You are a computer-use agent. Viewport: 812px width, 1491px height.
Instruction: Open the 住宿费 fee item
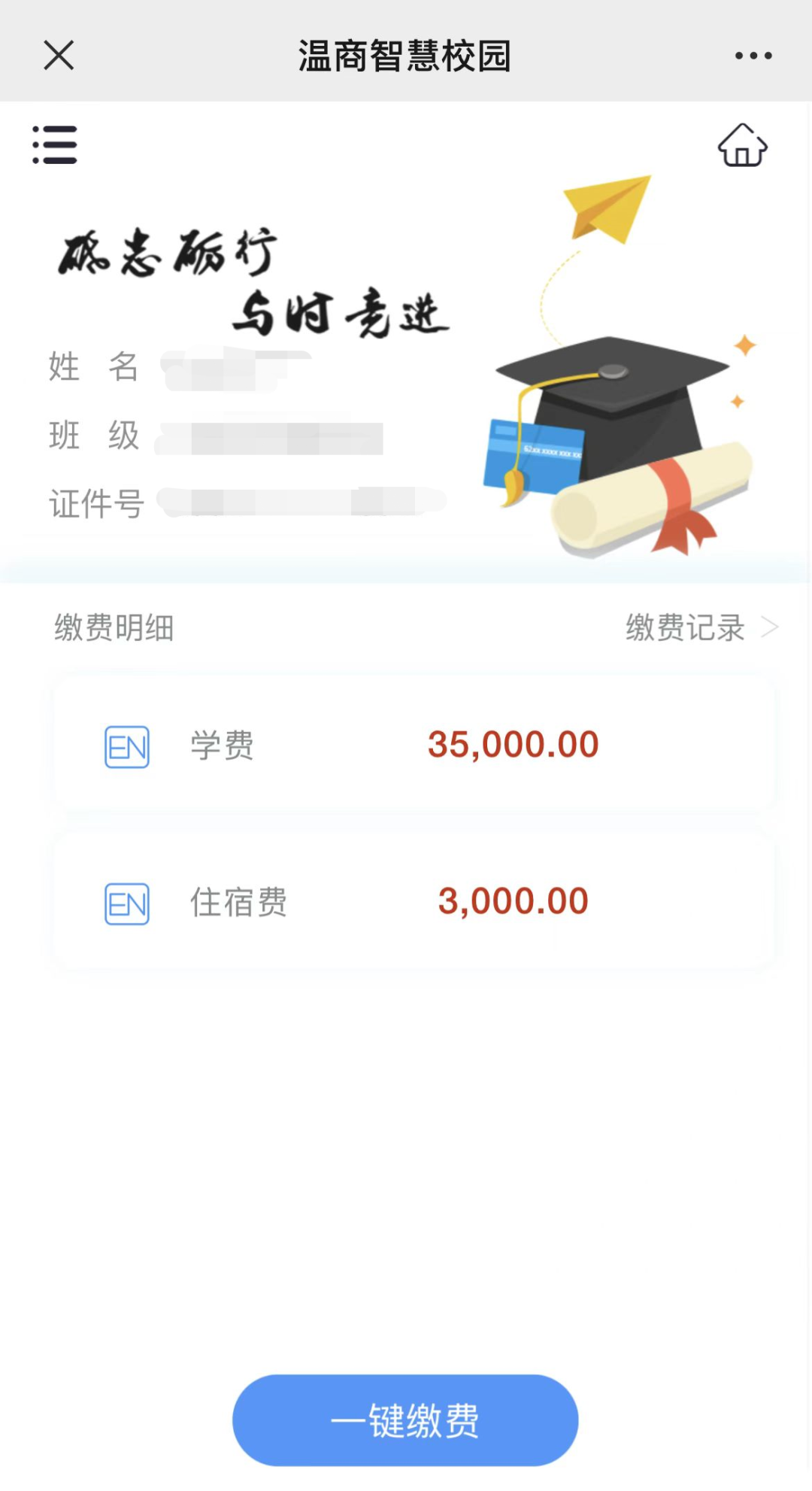coord(414,901)
